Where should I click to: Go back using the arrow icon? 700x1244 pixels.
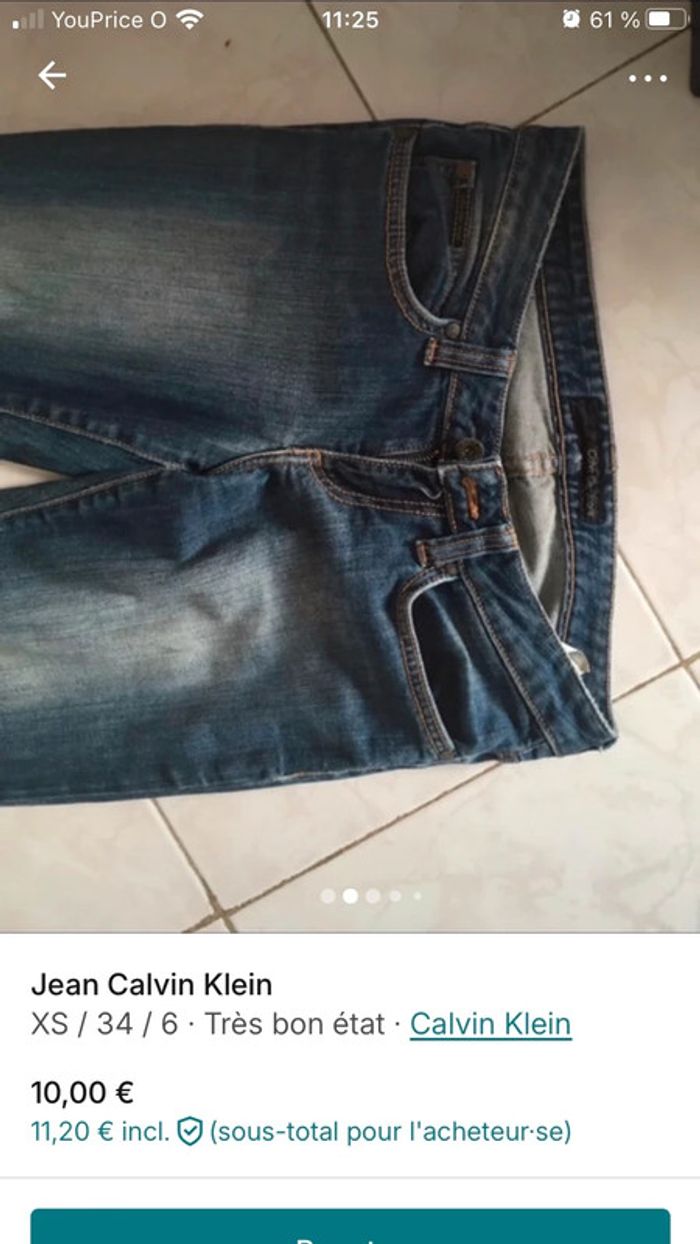click(x=52, y=76)
